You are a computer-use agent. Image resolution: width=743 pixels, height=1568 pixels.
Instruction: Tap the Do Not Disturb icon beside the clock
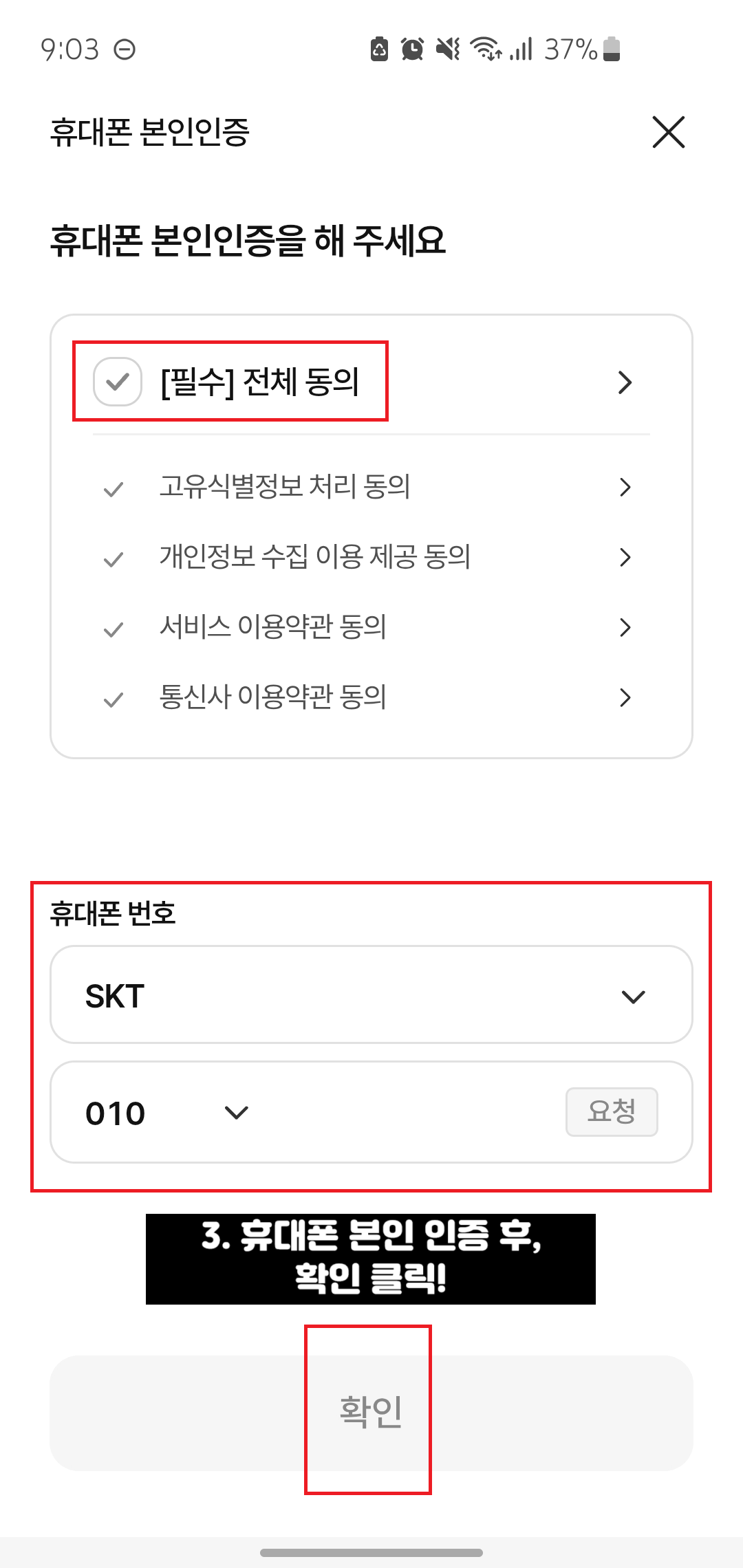(x=125, y=48)
